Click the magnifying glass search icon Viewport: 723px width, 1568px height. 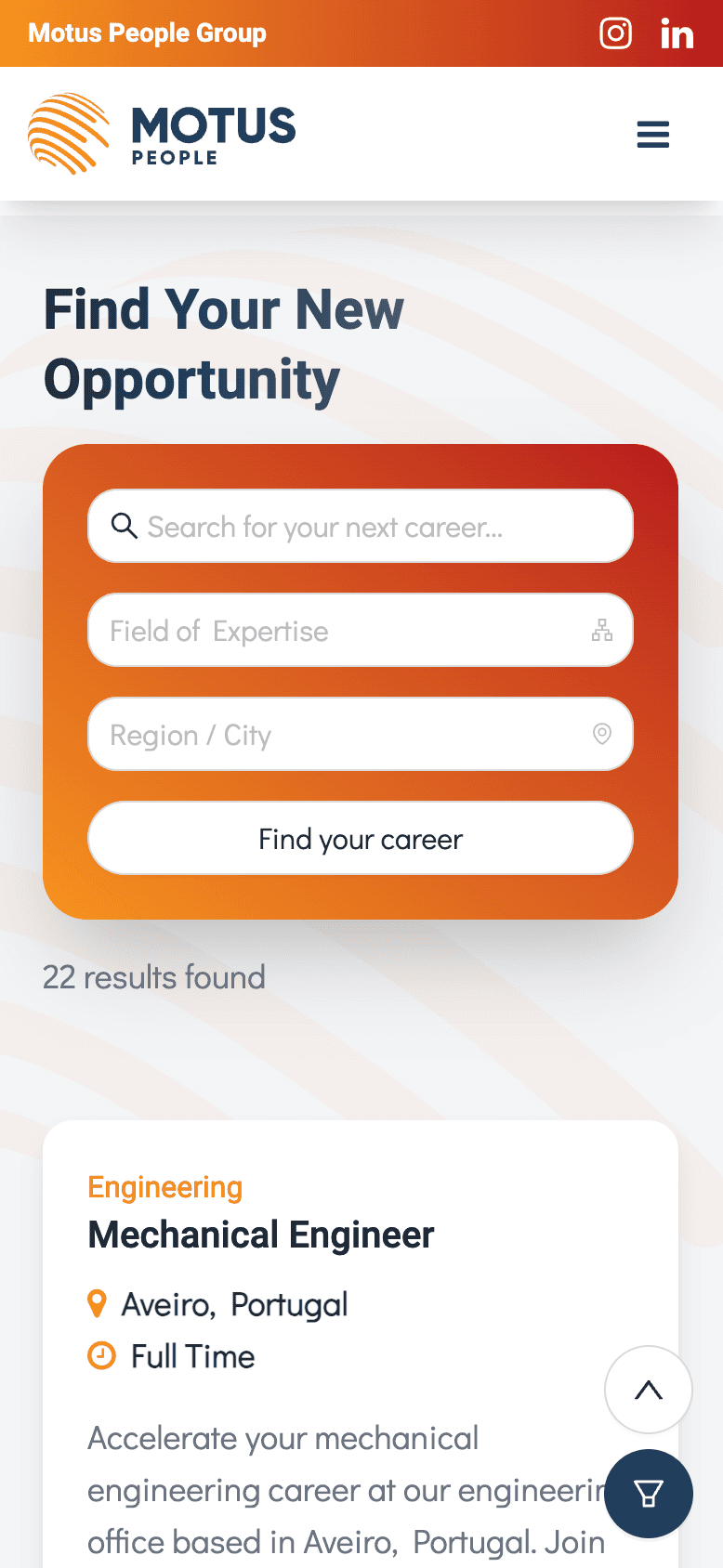coord(123,526)
